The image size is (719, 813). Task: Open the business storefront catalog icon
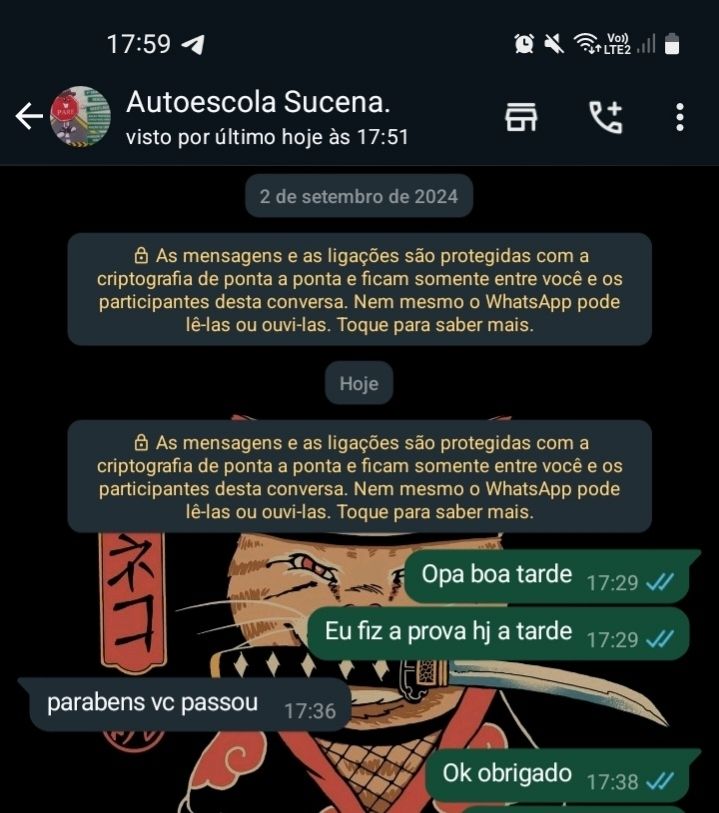point(521,117)
